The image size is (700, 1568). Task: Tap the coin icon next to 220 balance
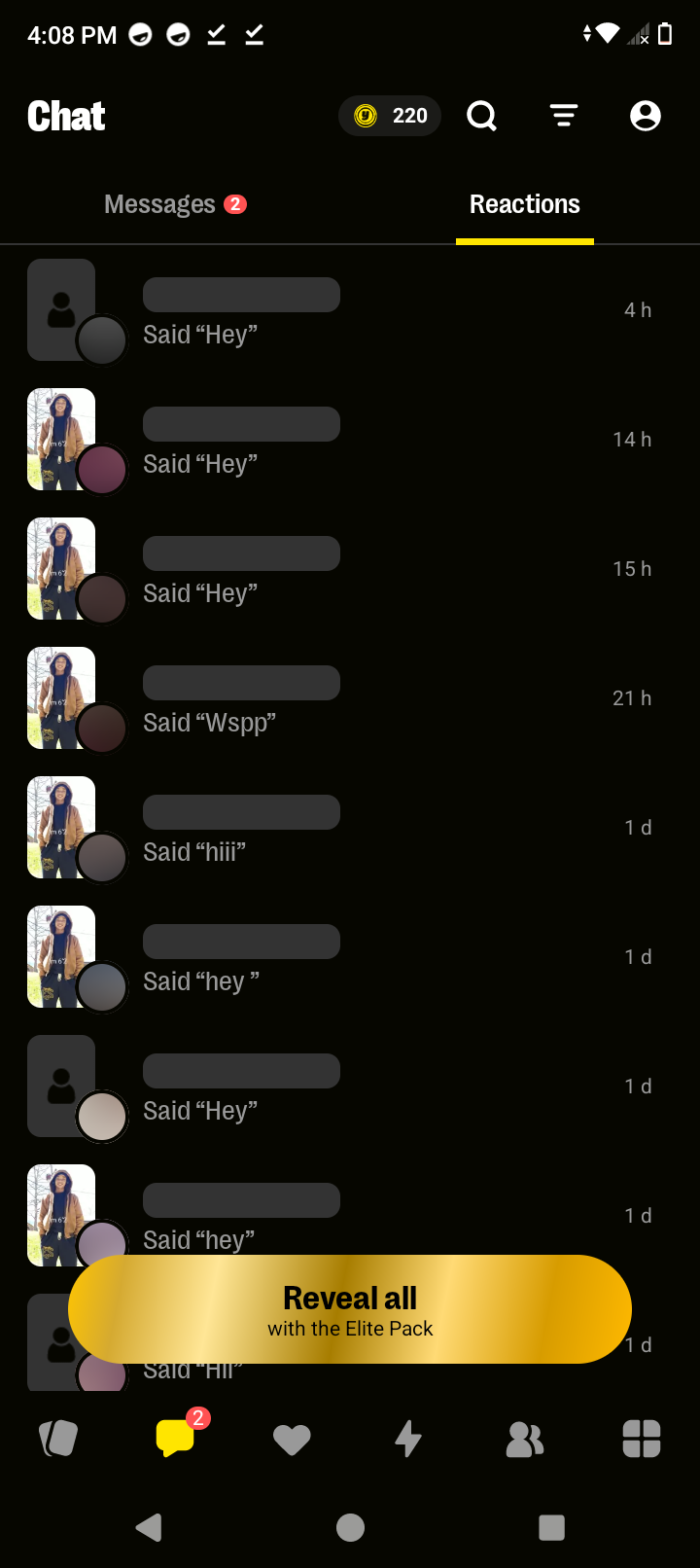point(362,115)
